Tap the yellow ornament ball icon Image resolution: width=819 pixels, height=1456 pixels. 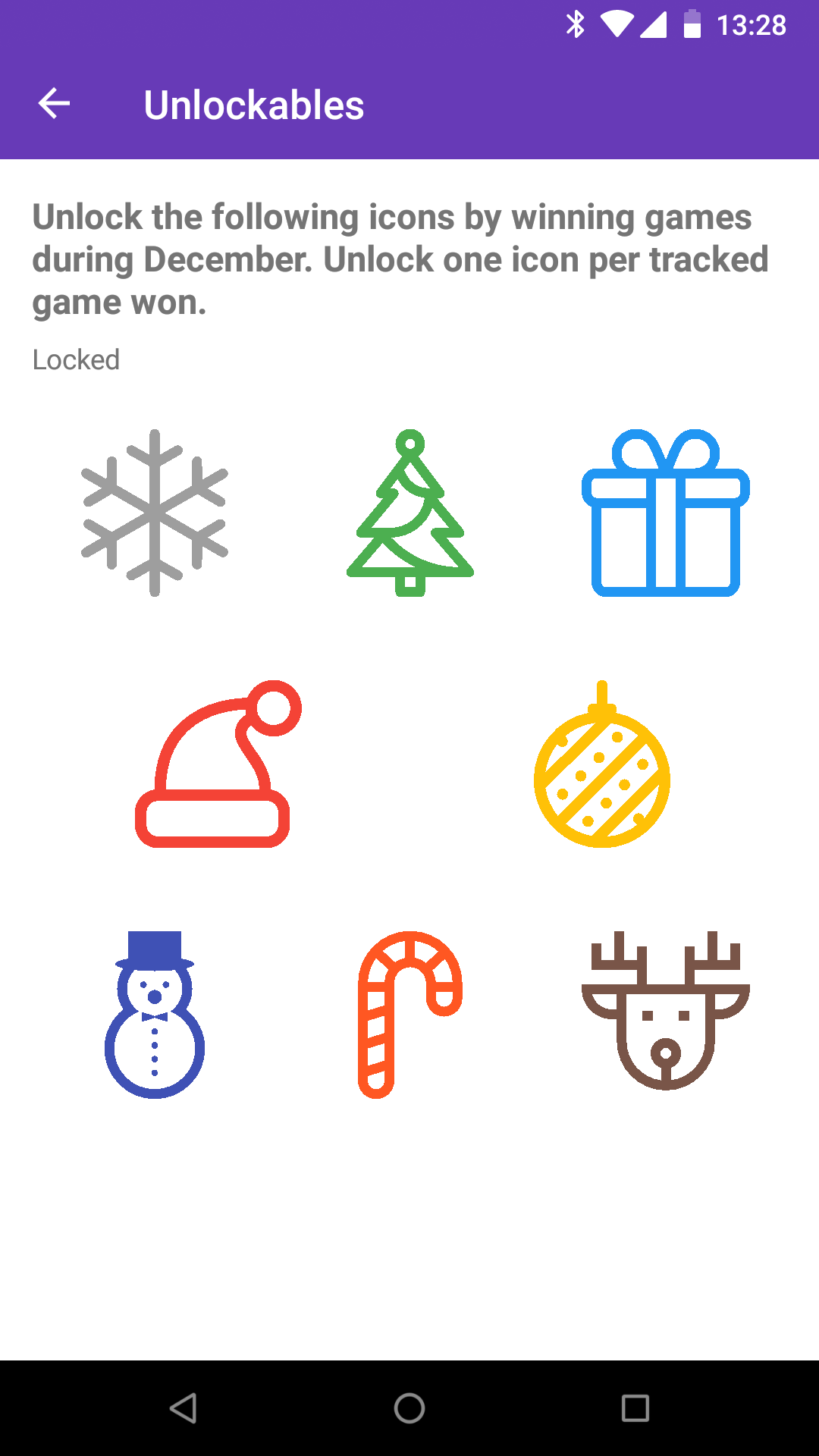click(602, 764)
